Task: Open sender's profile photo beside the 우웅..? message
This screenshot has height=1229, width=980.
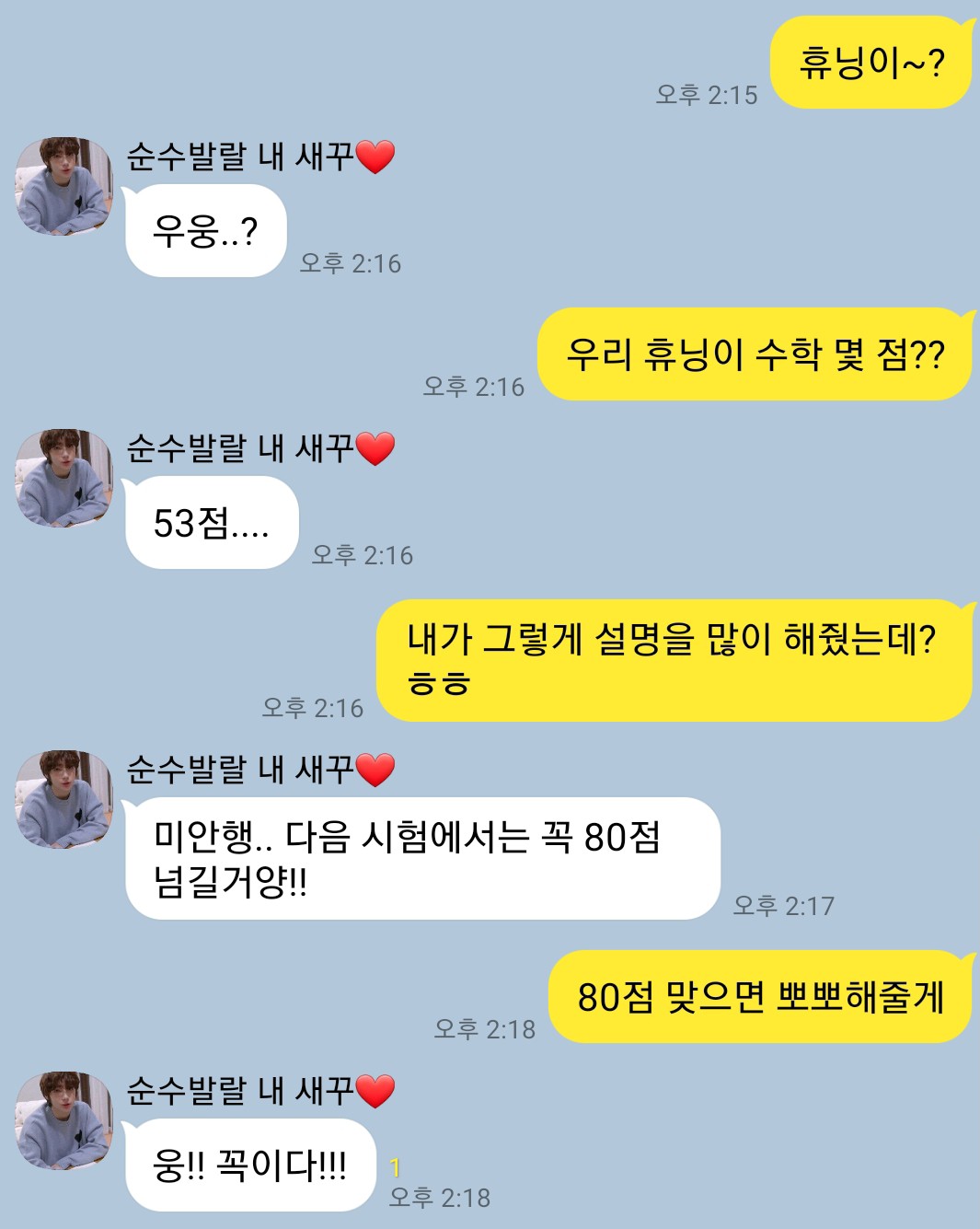Action: point(63,187)
